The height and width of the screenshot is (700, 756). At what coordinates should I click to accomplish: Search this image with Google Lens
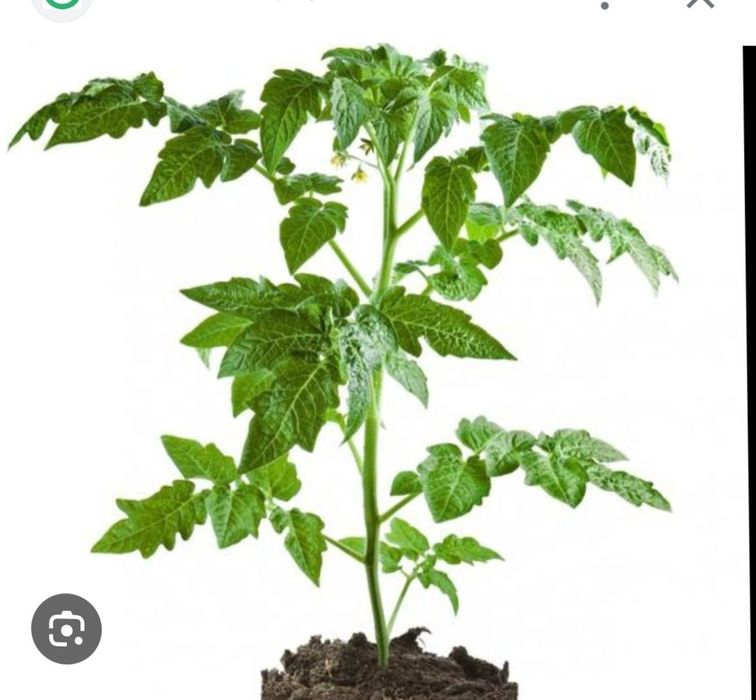click(x=66, y=629)
